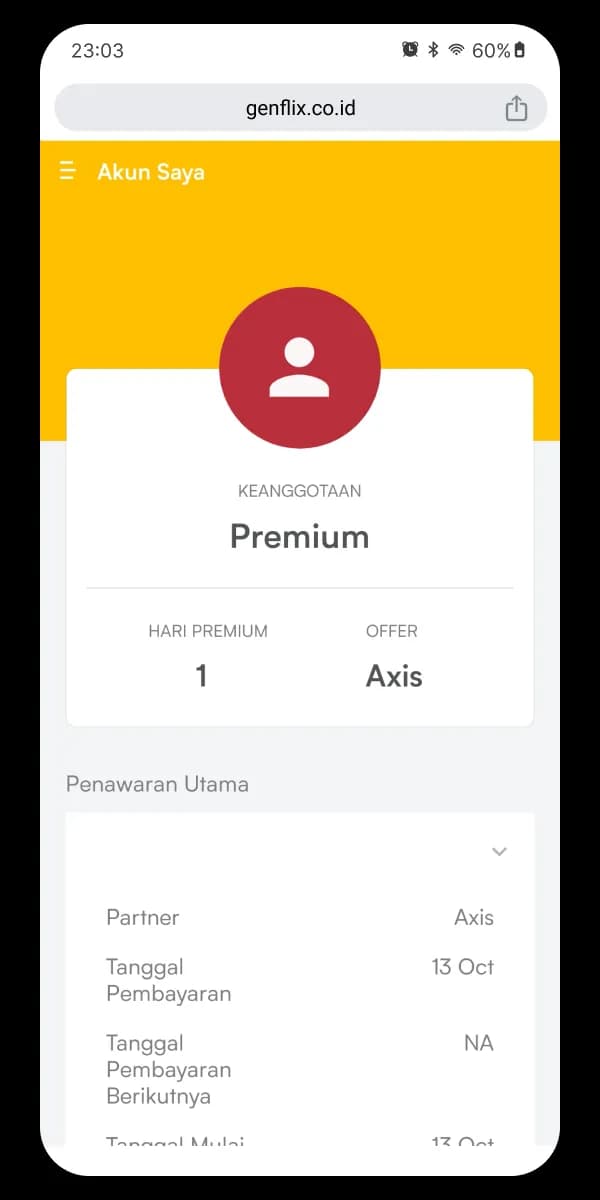Share the page from the address bar
The image size is (600, 1200).
coord(516,108)
